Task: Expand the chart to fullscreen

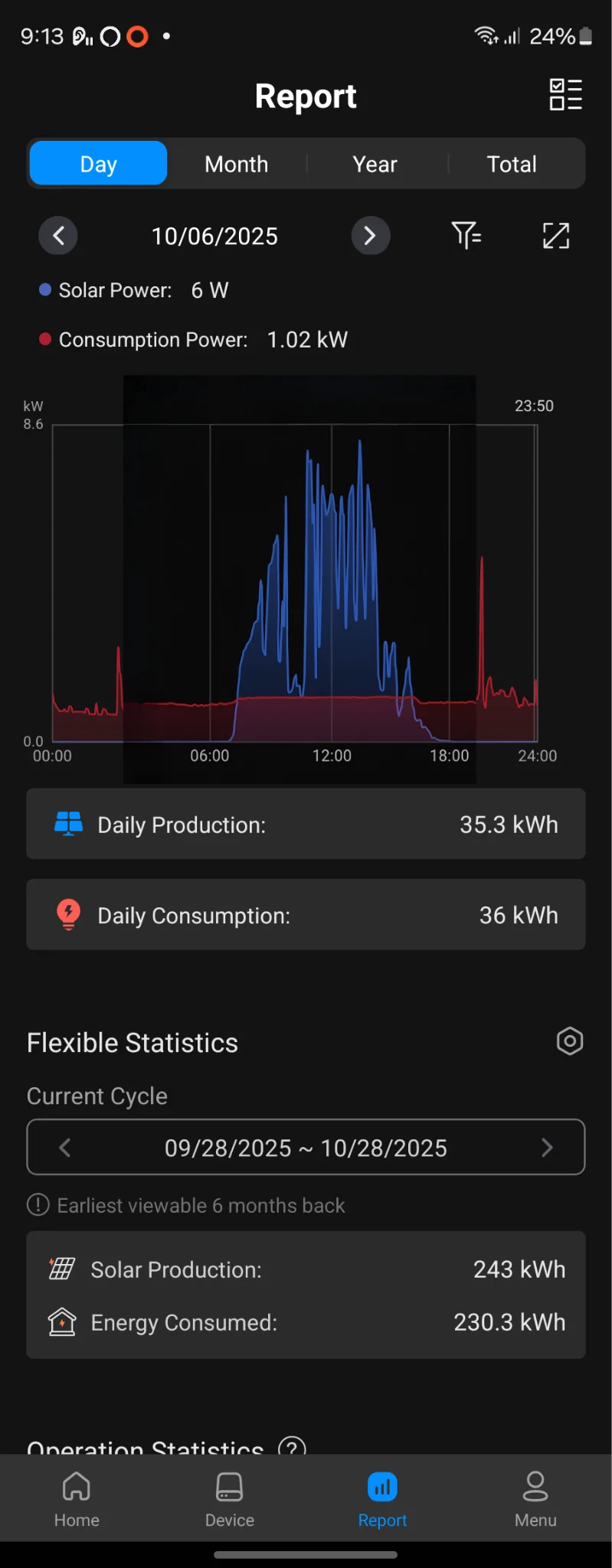Action: 556,236
